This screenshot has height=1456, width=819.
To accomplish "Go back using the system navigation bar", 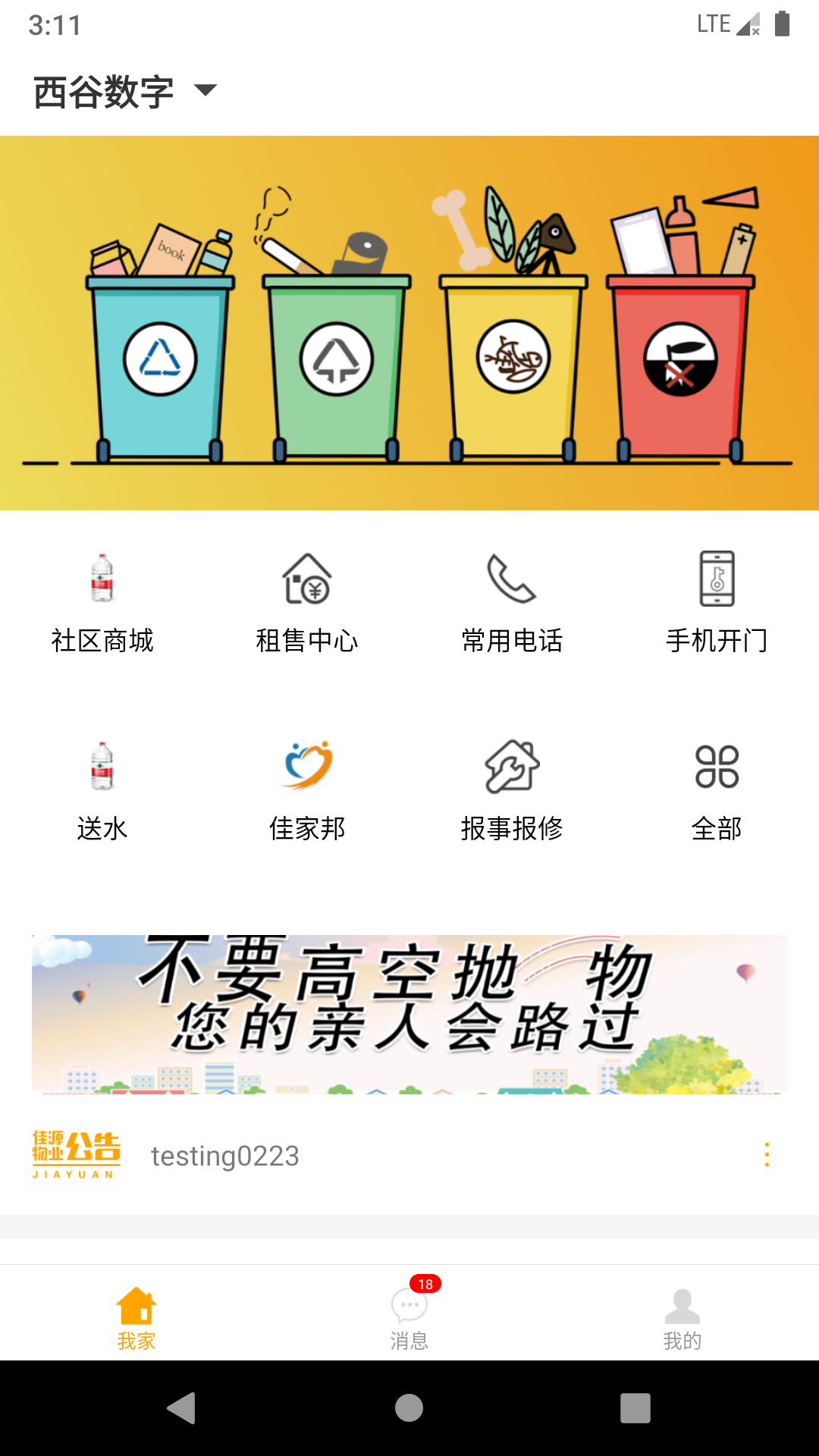I will 182,1408.
